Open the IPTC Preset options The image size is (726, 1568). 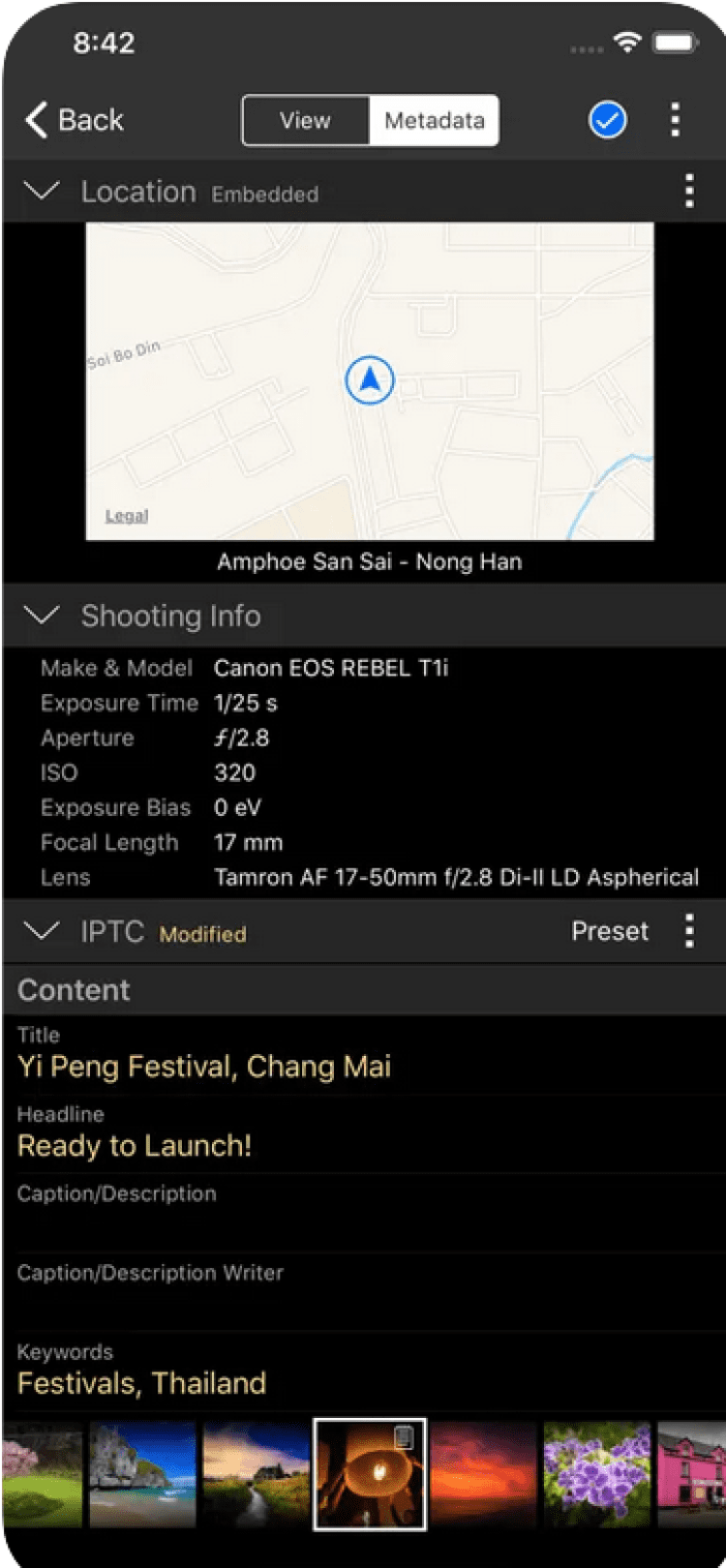610,931
